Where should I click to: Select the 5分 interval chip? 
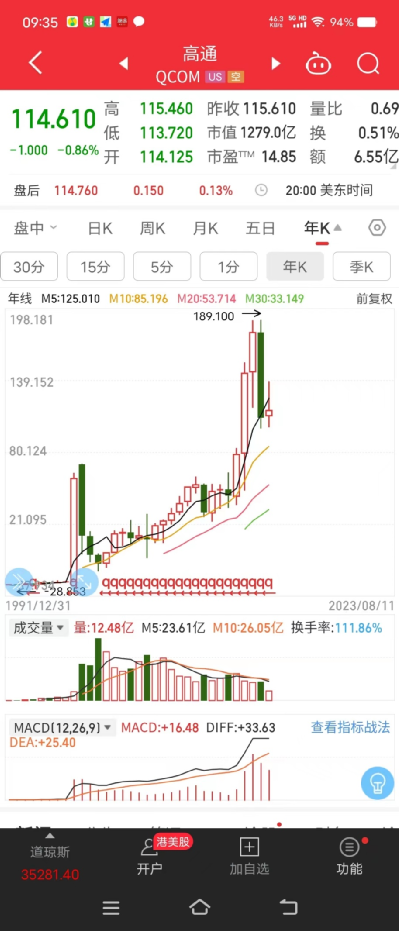(162, 267)
